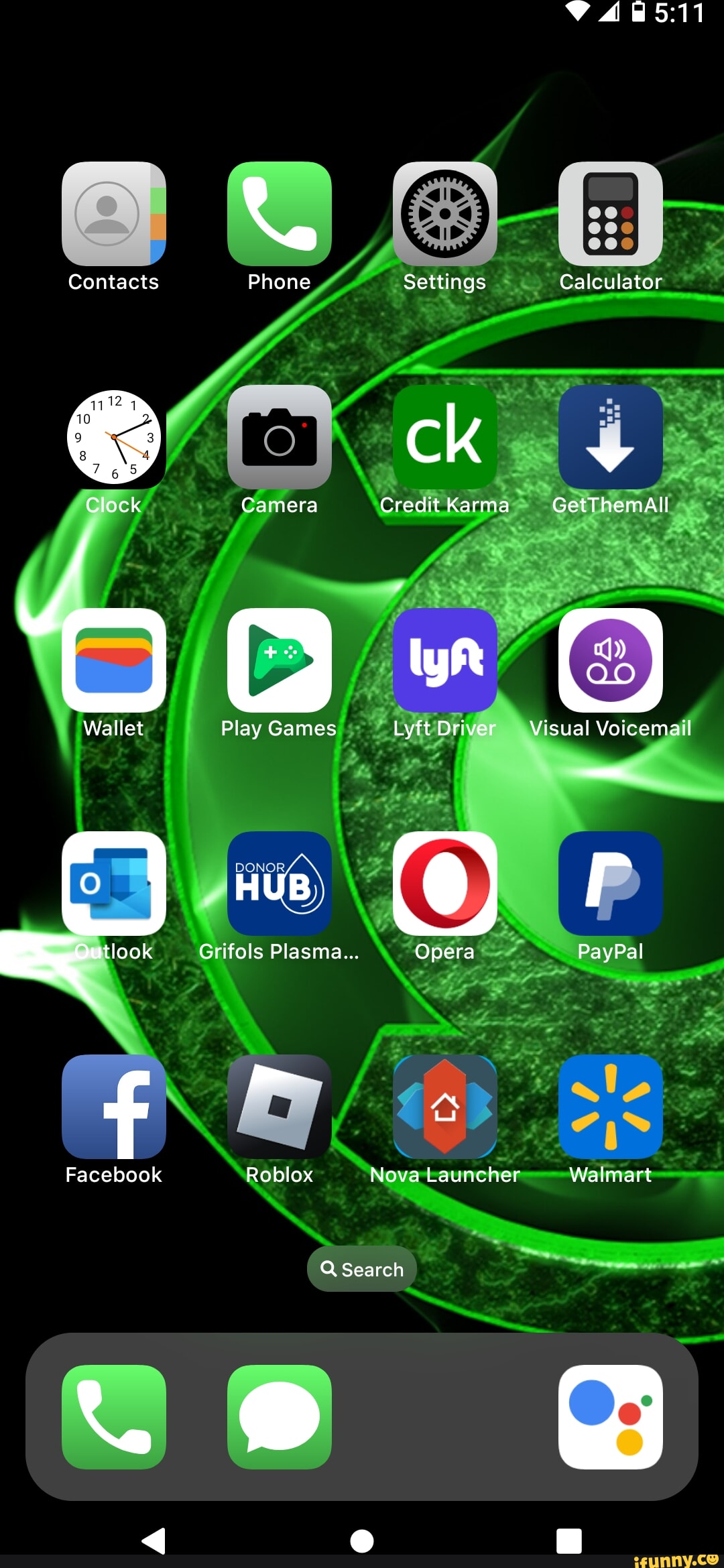The image size is (724, 1568).
Task: Open Visual Voicemail
Action: 610,660
